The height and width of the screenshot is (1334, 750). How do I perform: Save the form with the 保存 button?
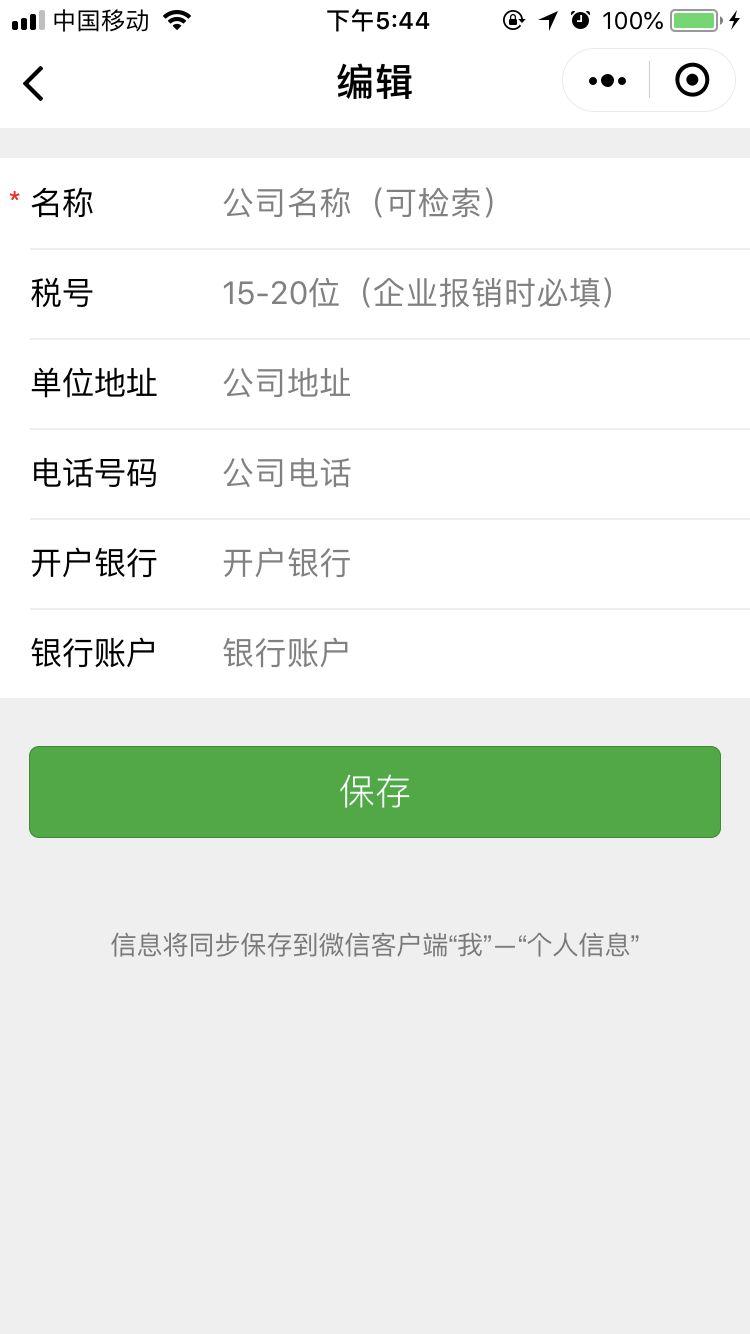click(x=375, y=791)
